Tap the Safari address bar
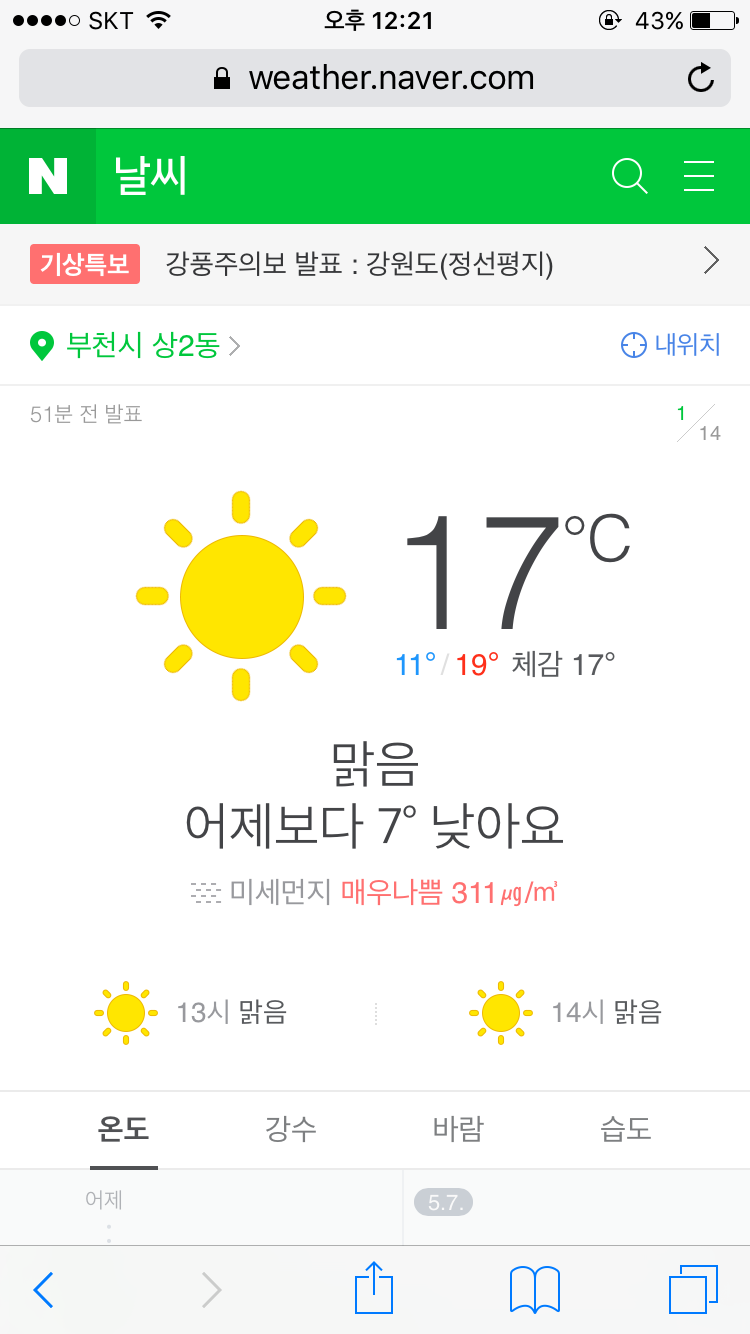 point(375,78)
